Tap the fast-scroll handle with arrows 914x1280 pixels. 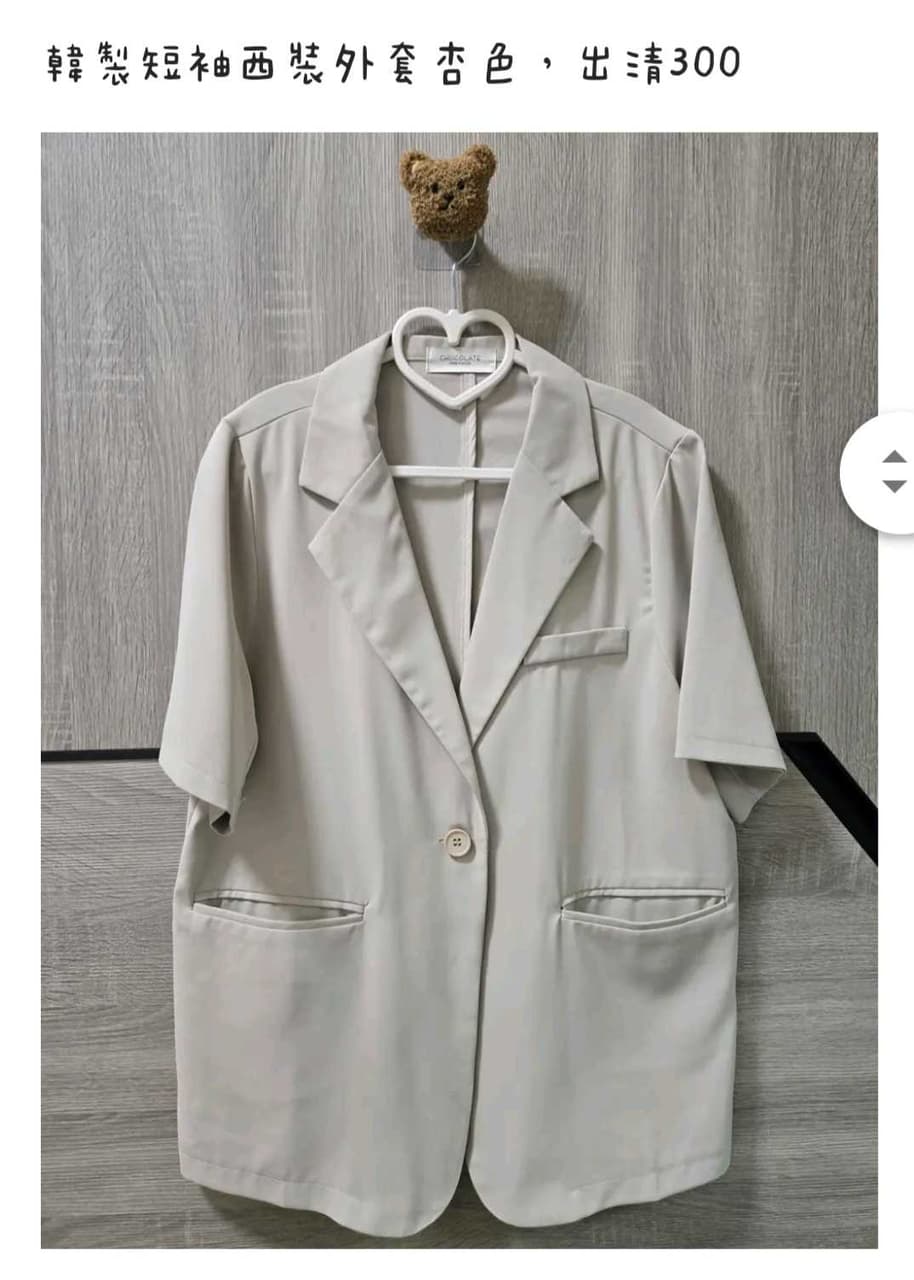(889, 471)
